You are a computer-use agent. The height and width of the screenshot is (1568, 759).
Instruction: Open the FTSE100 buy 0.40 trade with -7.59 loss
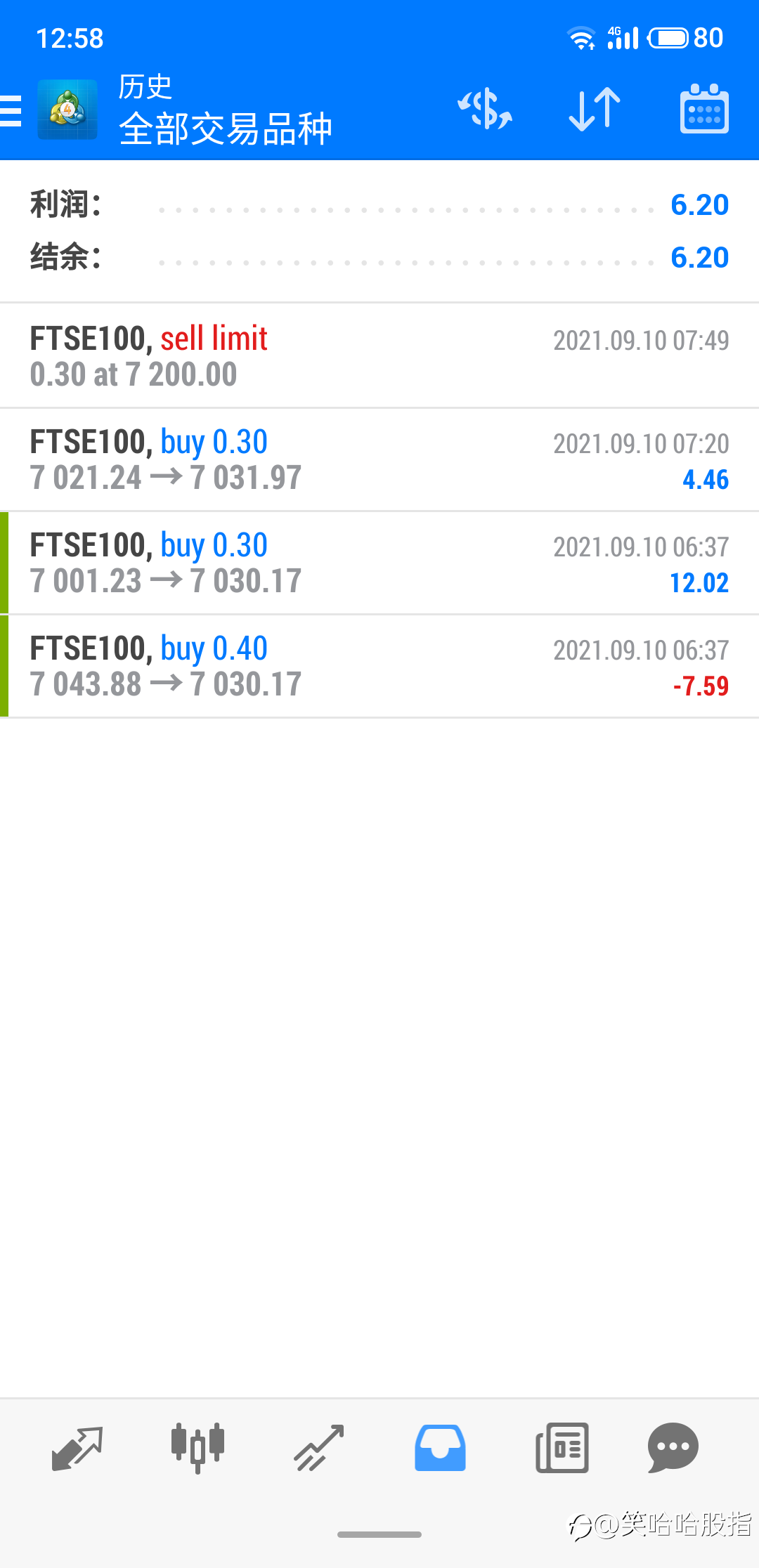coord(379,666)
